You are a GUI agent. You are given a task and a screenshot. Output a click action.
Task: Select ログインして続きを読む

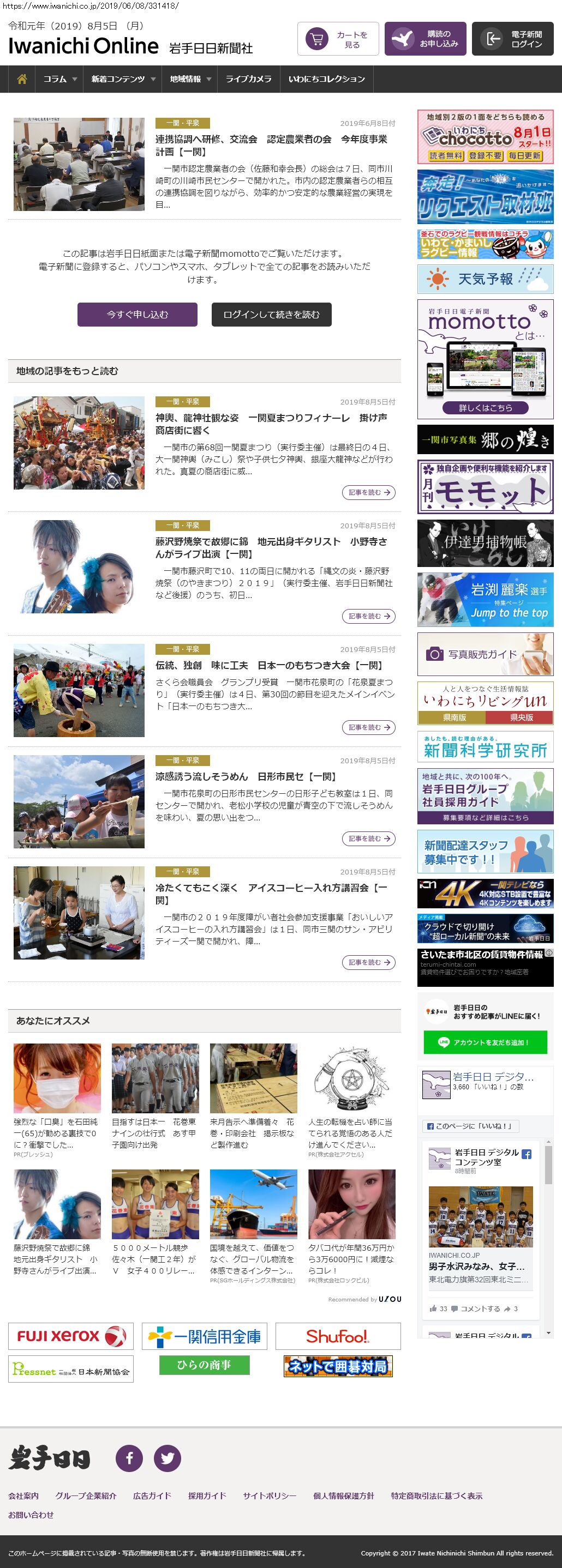(x=271, y=314)
